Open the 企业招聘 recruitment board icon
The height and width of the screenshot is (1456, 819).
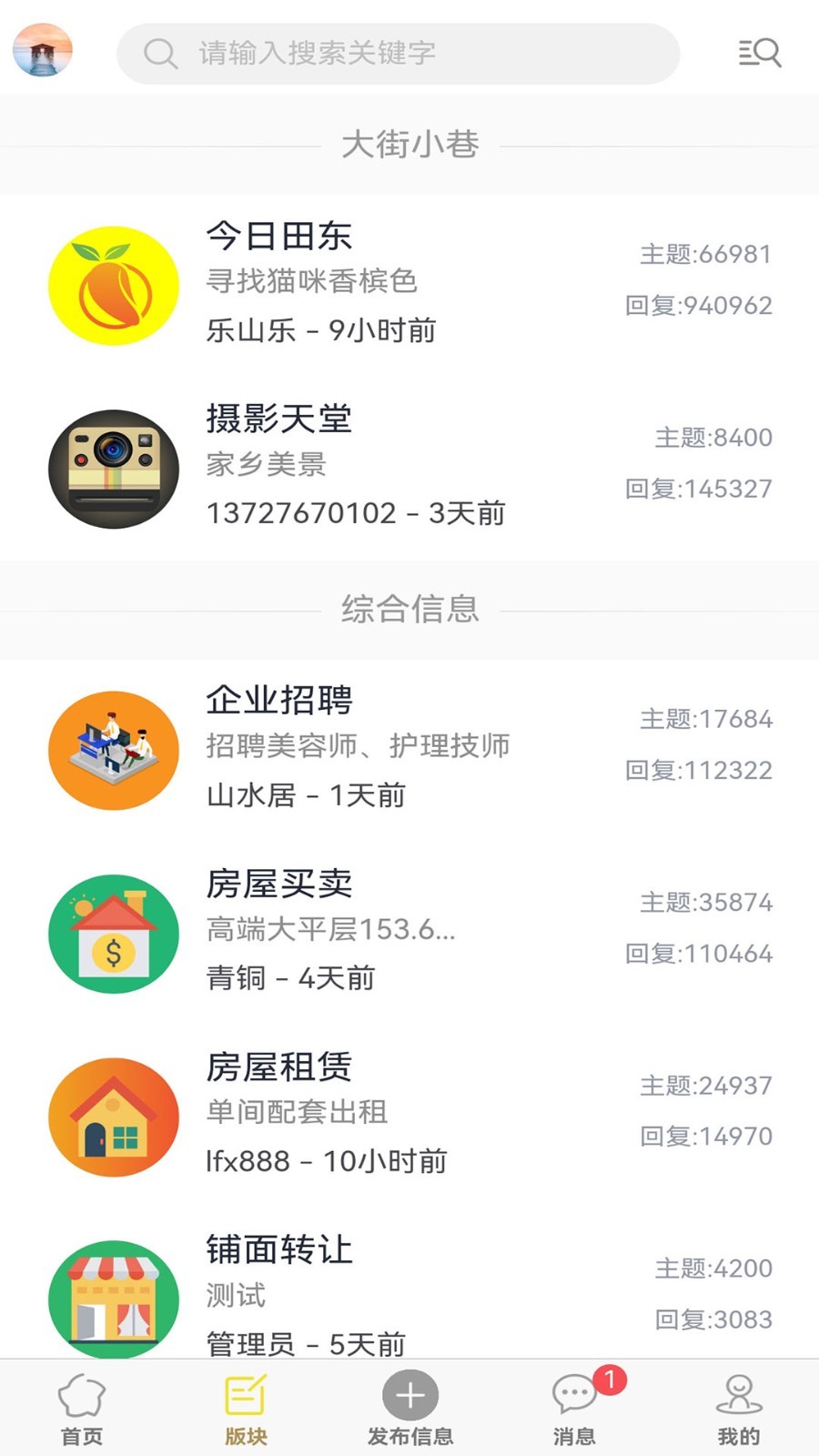click(x=113, y=750)
